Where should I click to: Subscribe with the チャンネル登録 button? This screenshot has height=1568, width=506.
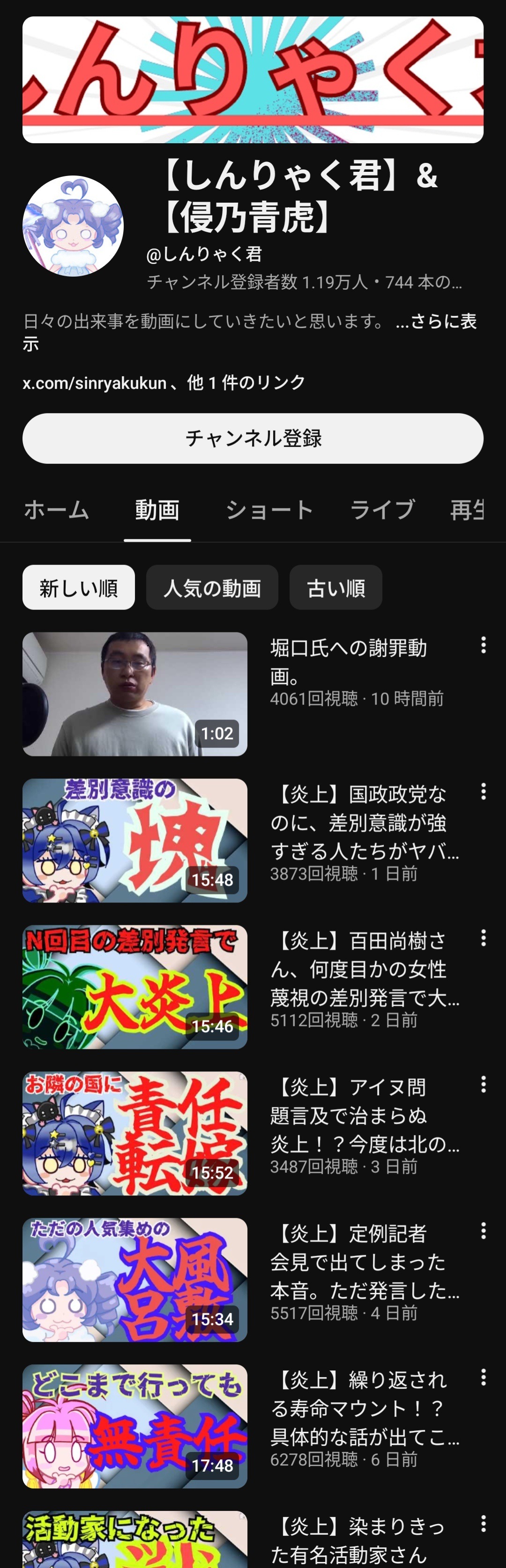click(x=253, y=438)
